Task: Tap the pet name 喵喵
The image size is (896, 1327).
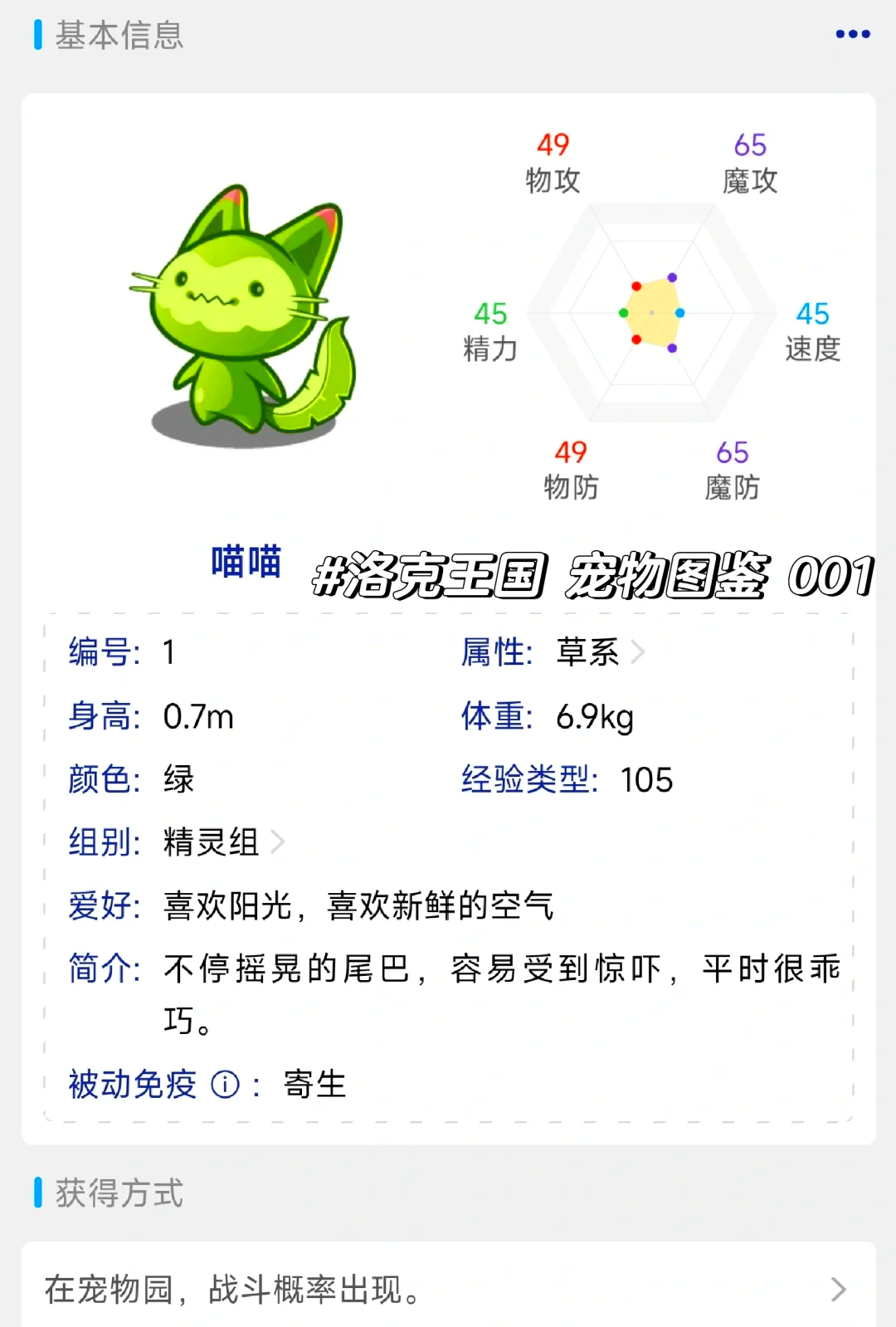Action: point(248,563)
